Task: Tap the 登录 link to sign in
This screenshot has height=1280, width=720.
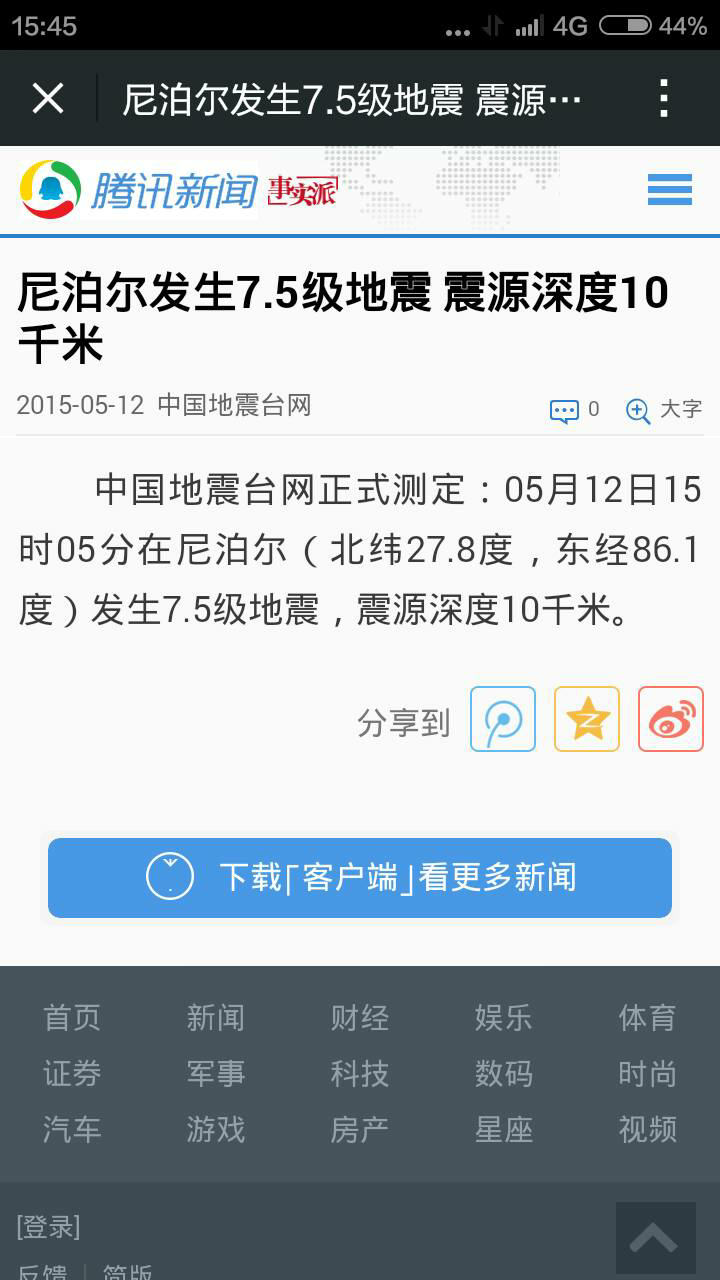Action: (x=48, y=1226)
